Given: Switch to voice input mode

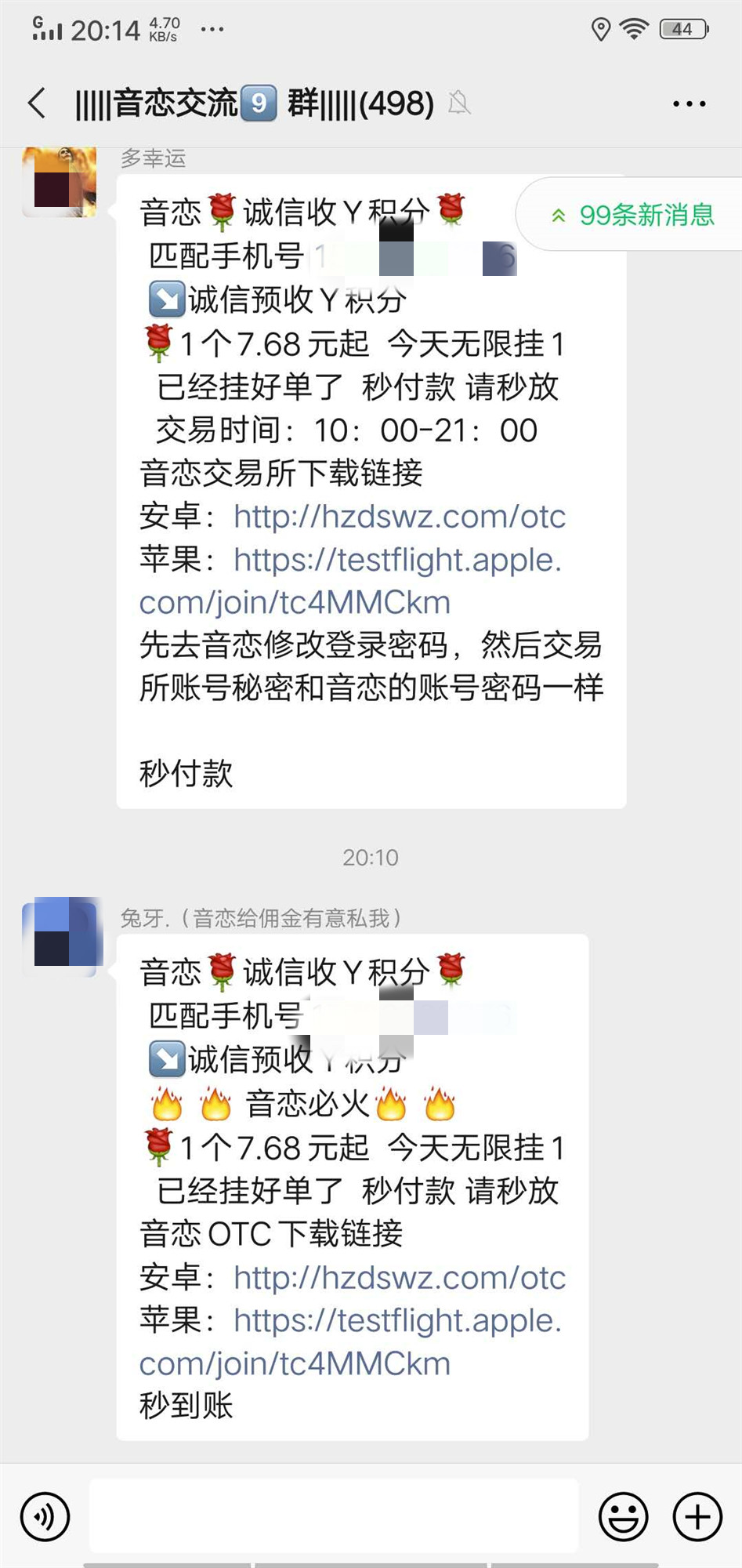Looking at the screenshot, I should pos(45,1515).
